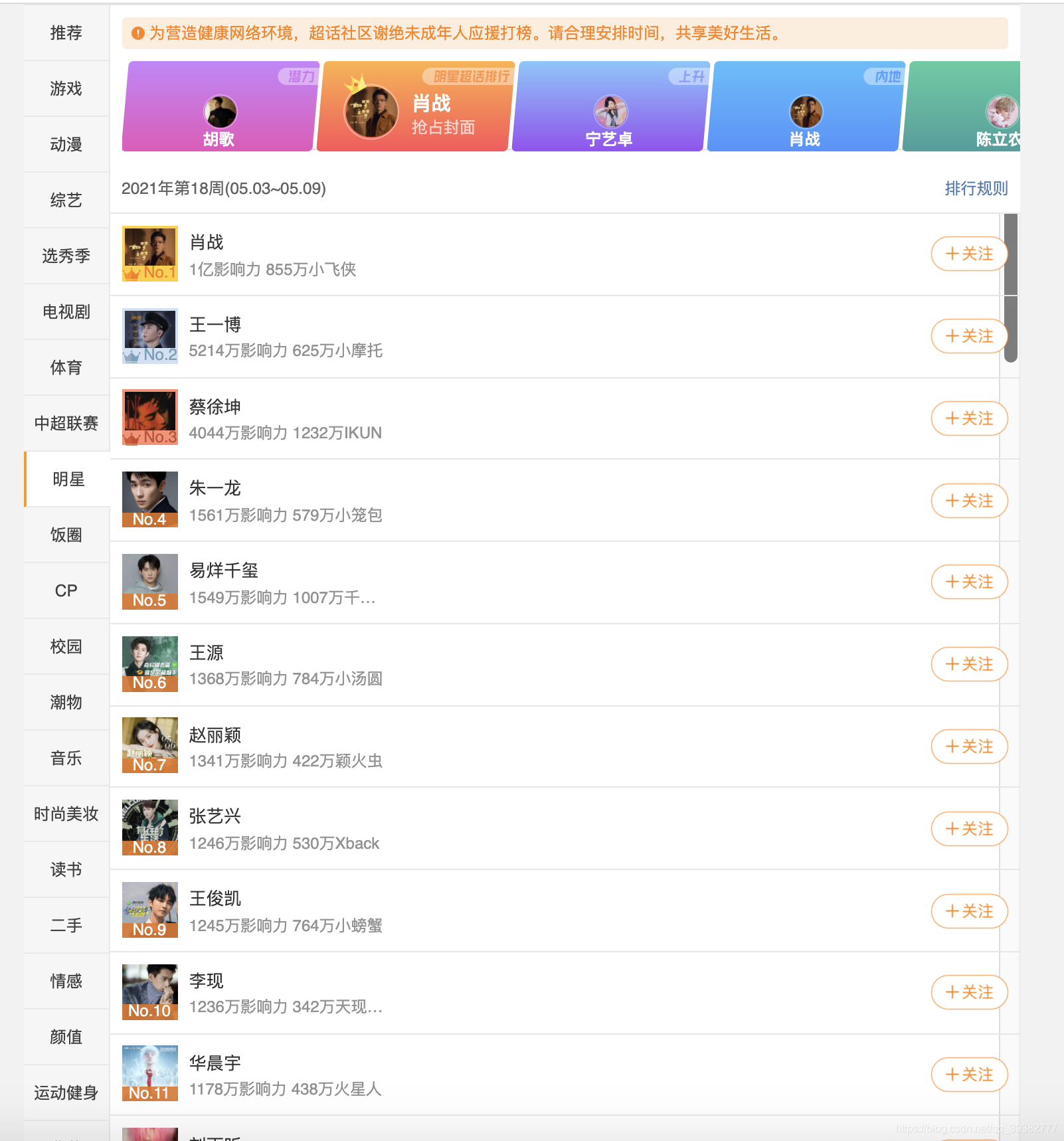Screen dimensions: 1064x1141
Task: Open the 电视剧 category
Action: (66, 311)
